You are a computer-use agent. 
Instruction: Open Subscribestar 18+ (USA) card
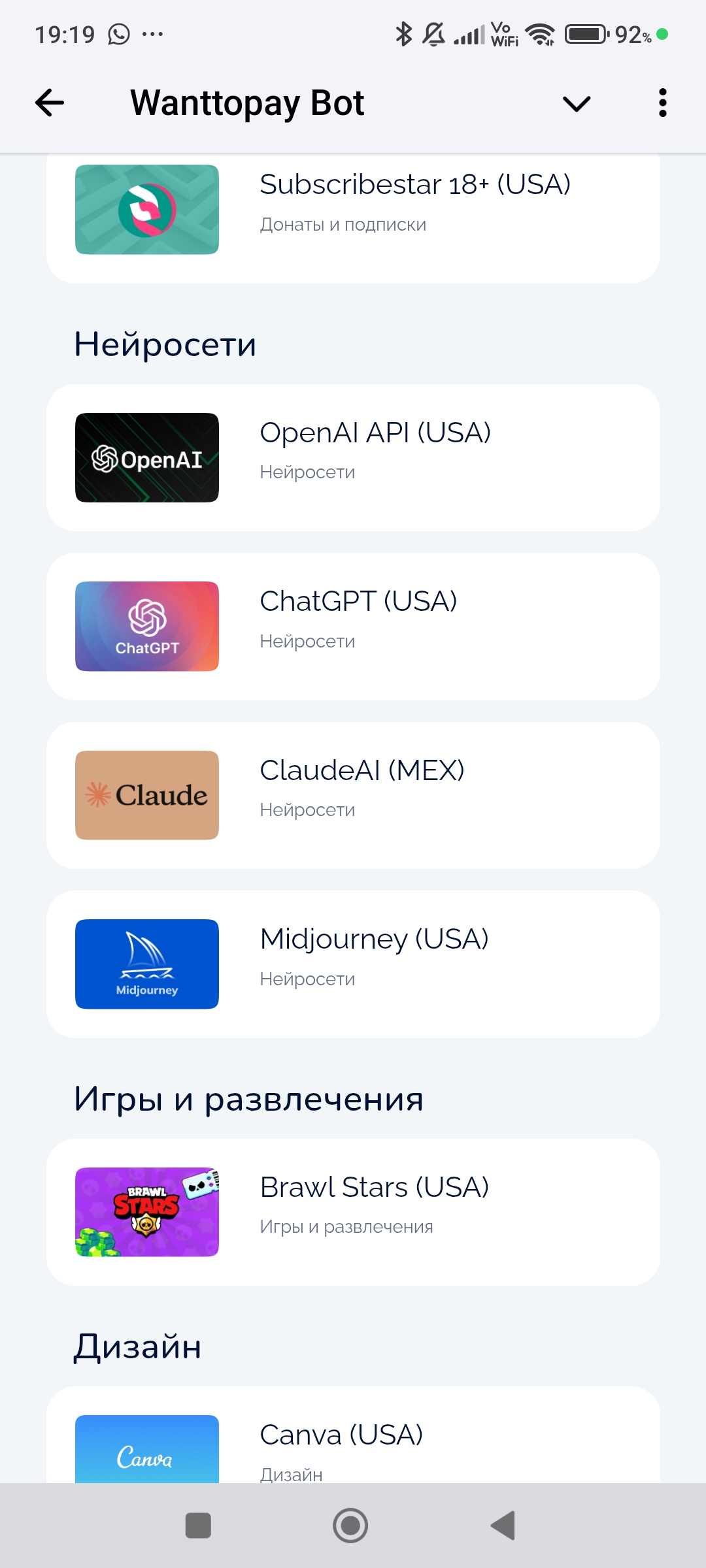(353, 210)
